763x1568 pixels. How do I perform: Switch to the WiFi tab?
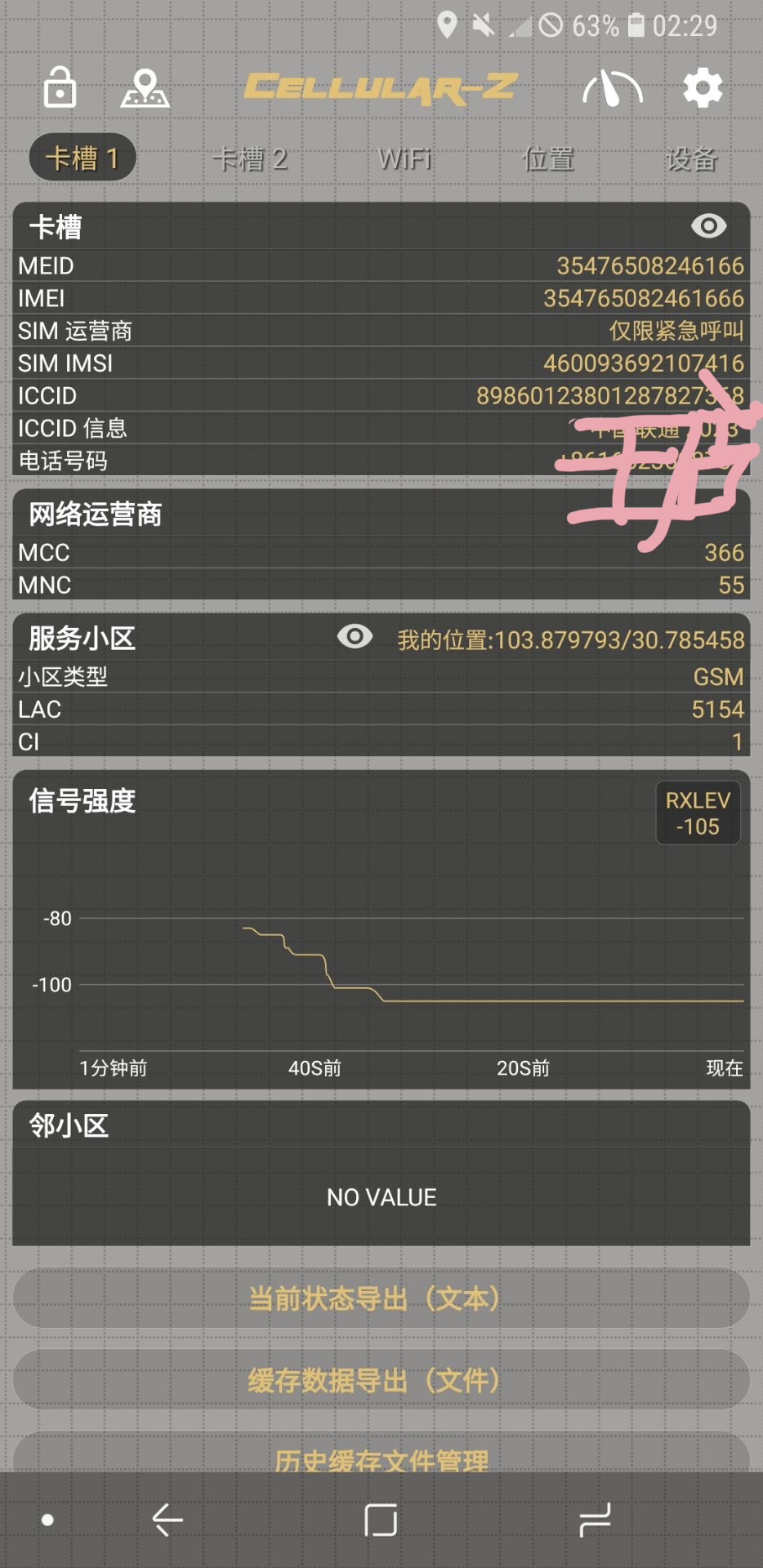pos(404,158)
